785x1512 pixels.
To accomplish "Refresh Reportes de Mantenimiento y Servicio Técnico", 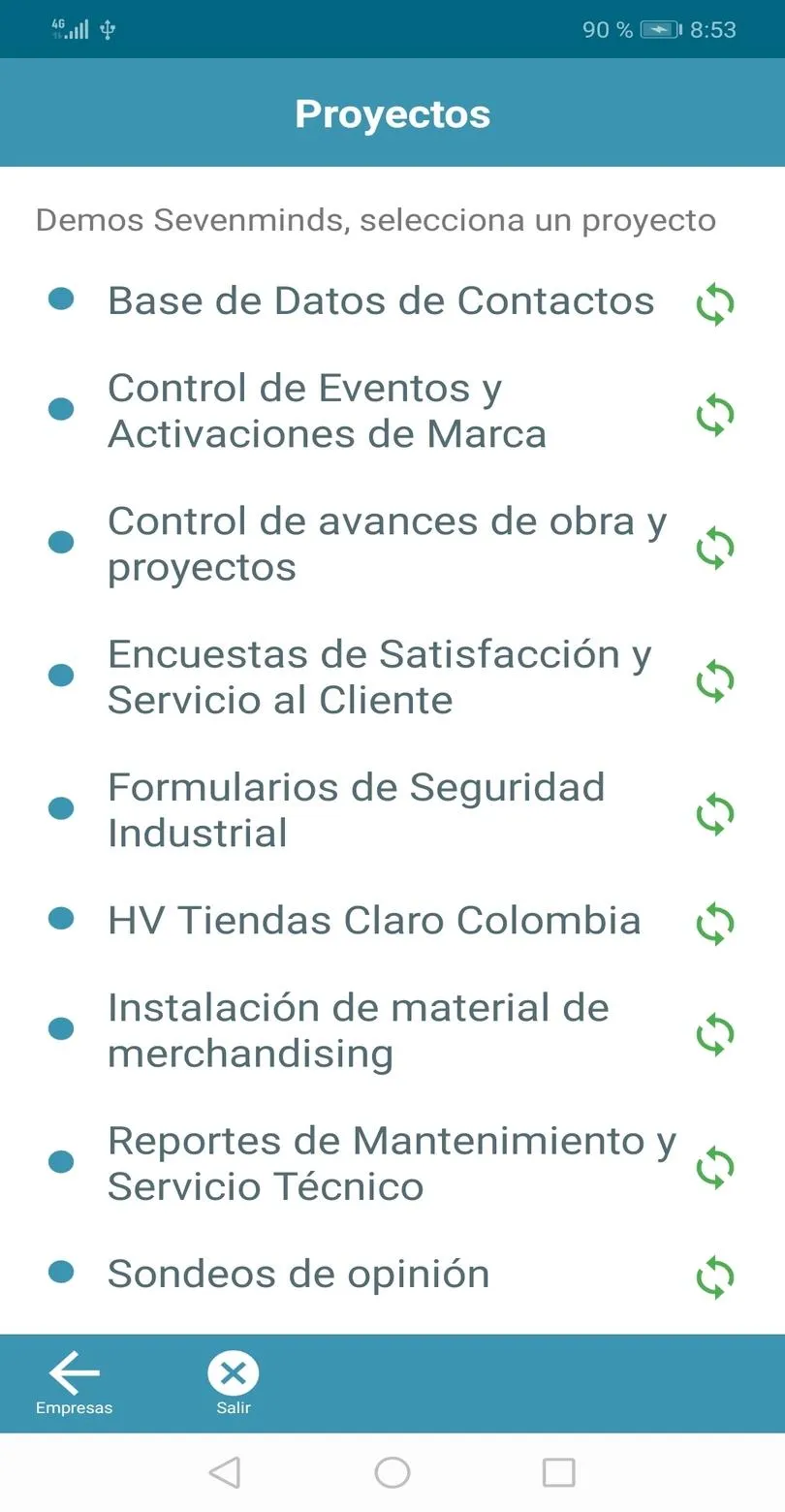I will 715,1167.
